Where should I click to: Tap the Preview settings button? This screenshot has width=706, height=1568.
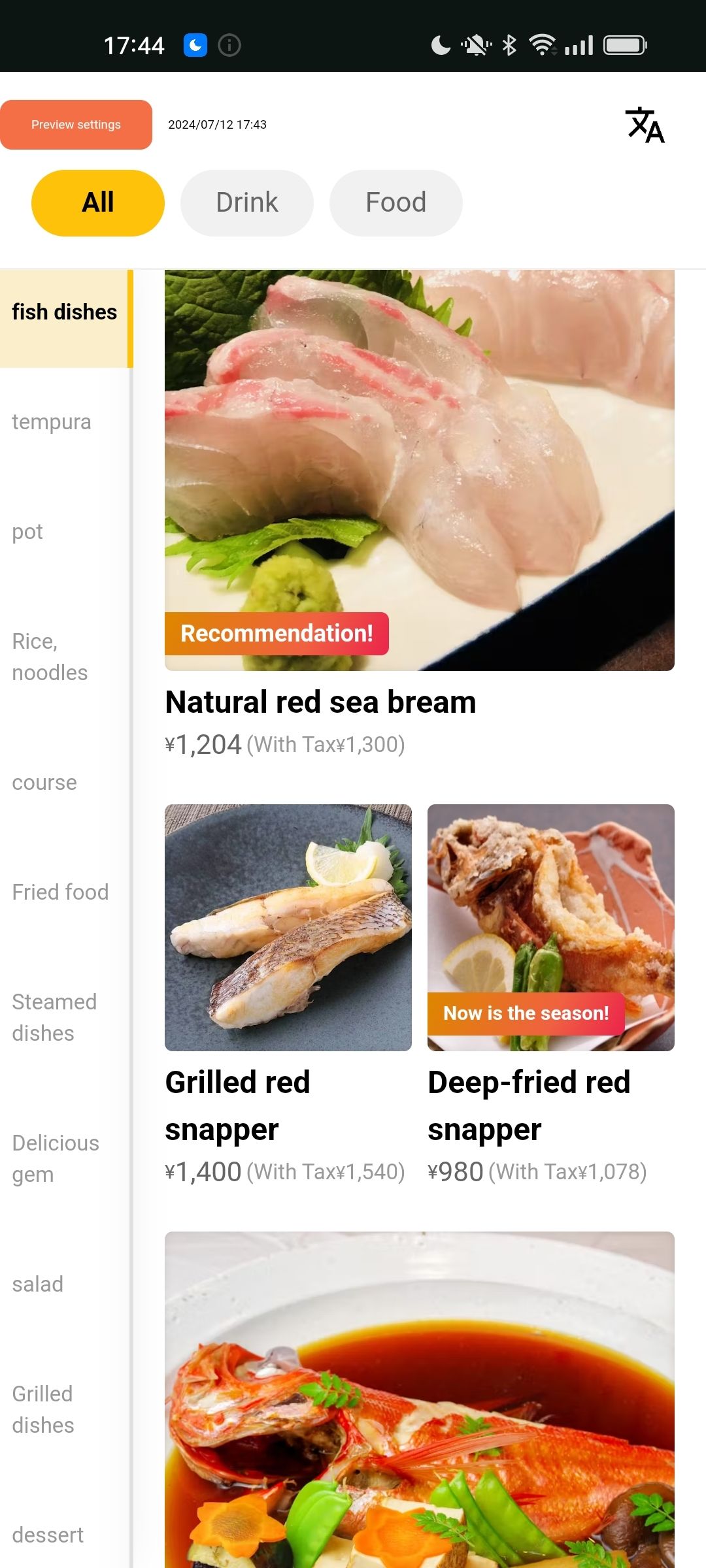[x=76, y=125]
